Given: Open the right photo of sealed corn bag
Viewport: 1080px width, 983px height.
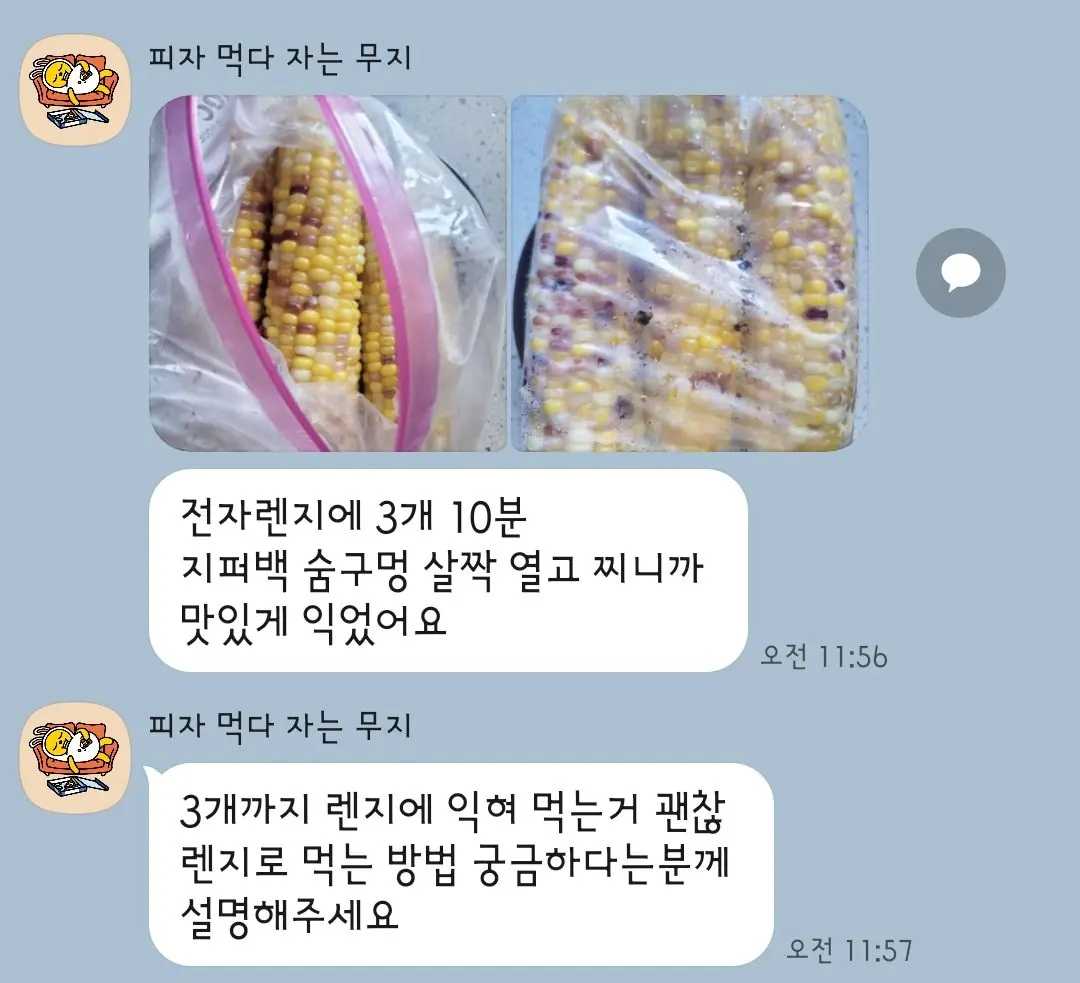Looking at the screenshot, I should click(x=689, y=273).
